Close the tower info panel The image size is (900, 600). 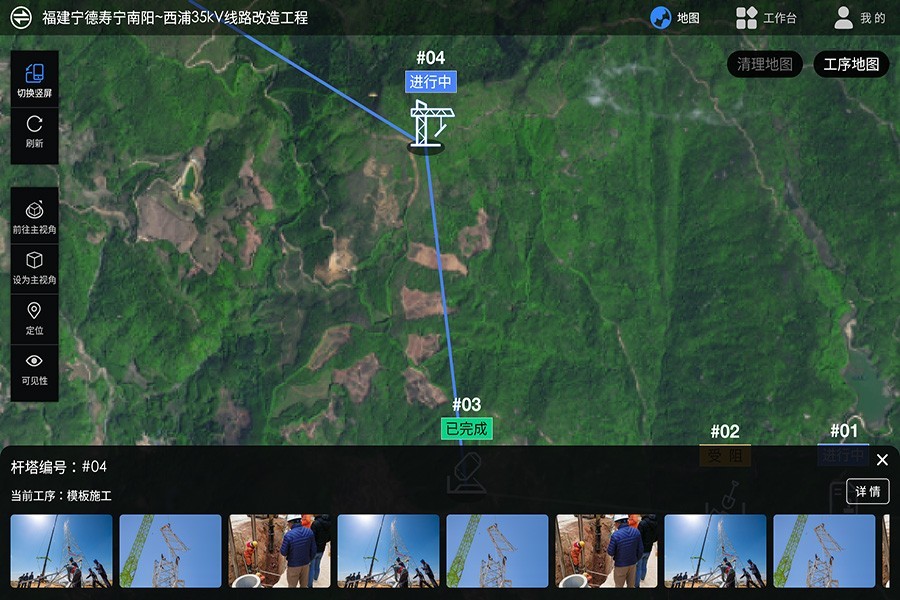point(882,460)
